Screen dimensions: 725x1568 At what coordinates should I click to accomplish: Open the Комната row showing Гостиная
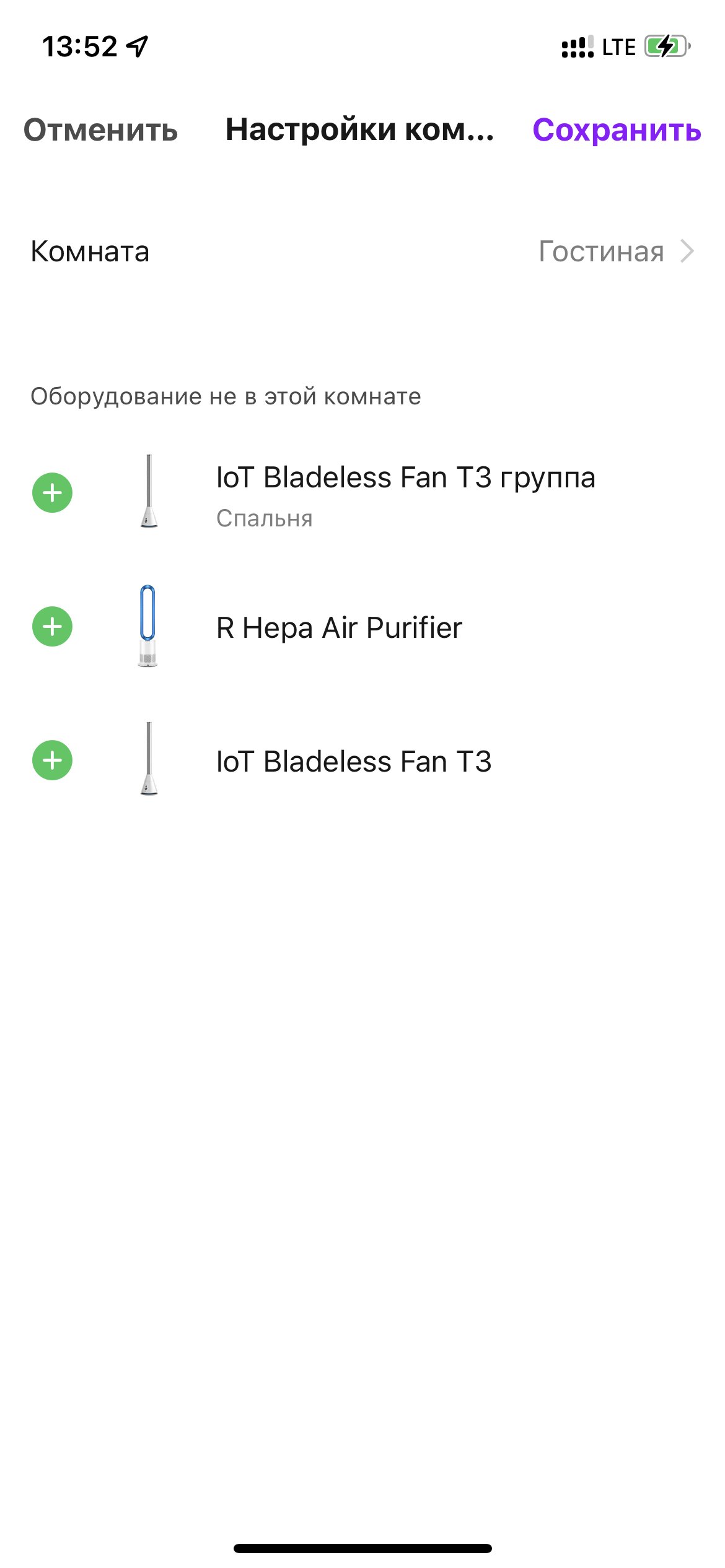(362, 251)
